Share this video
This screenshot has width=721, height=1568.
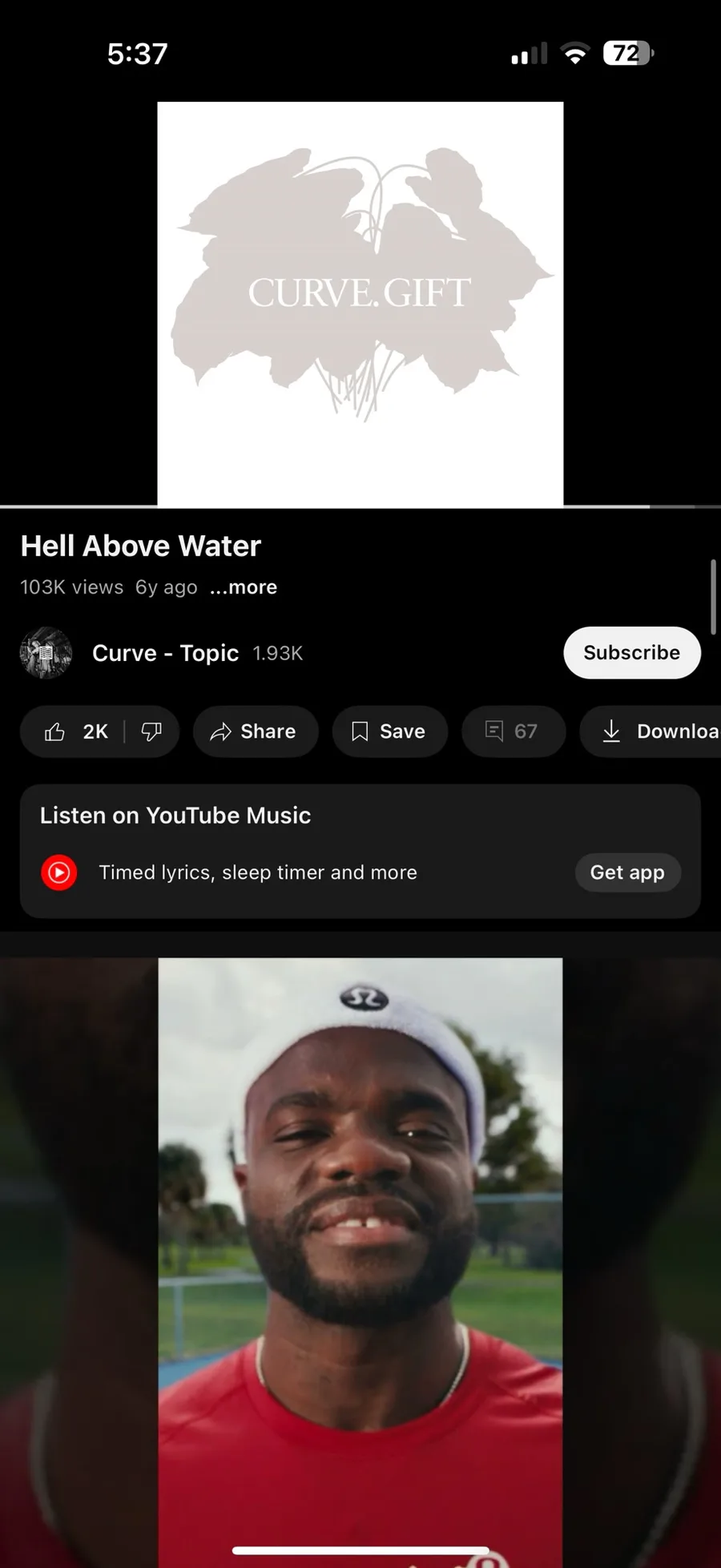(x=255, y=732)
